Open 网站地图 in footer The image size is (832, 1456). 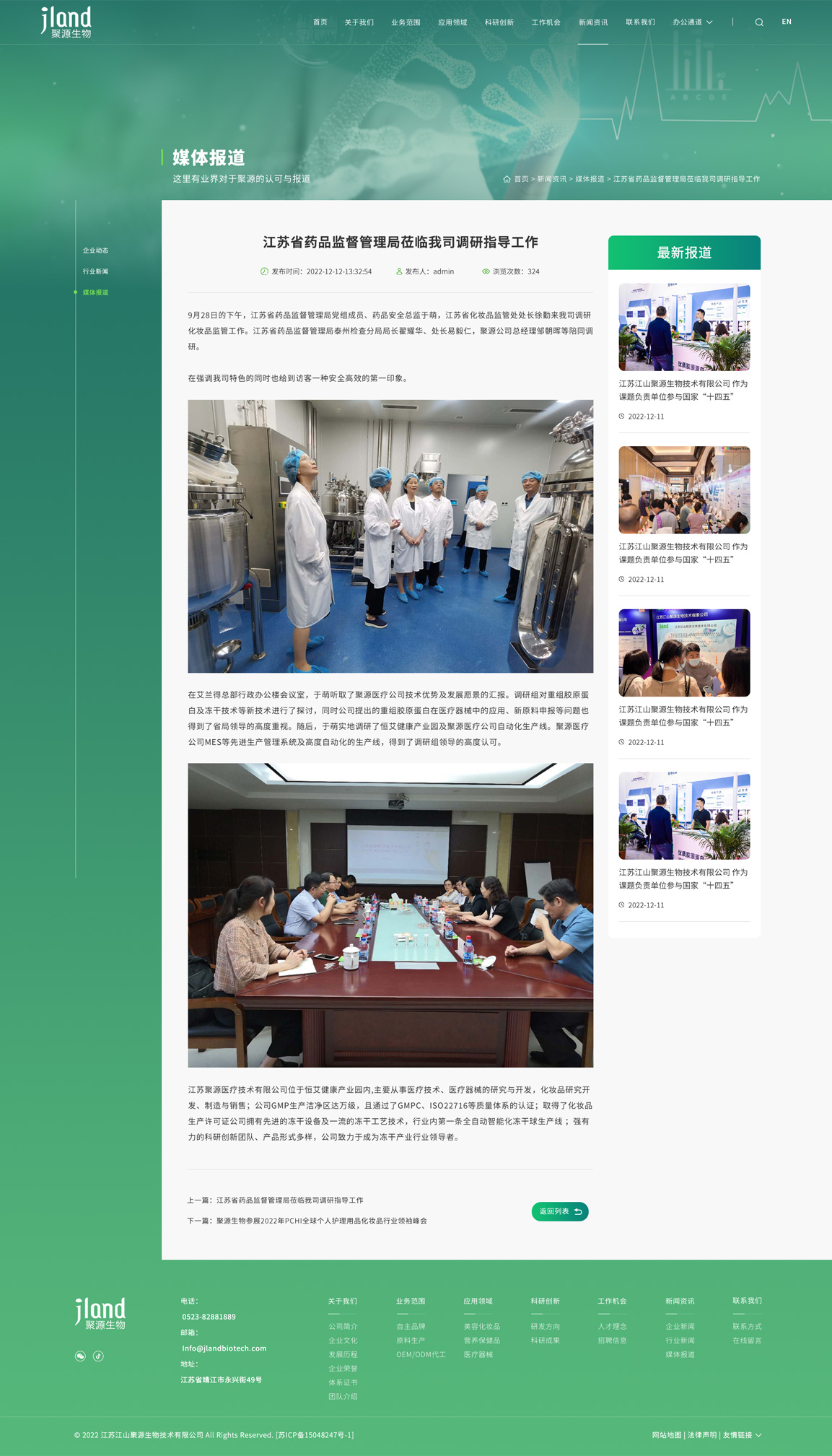pyautogui.click(x=666, y=1435)
